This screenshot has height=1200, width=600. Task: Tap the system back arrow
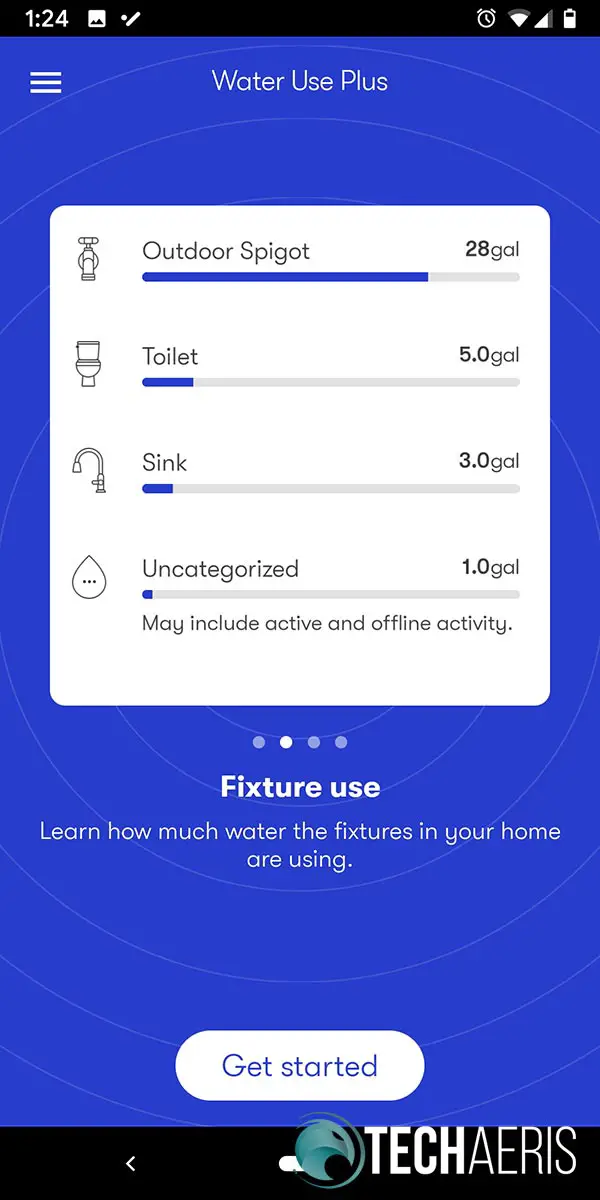pyautogui.click(x=130, y=1163)
